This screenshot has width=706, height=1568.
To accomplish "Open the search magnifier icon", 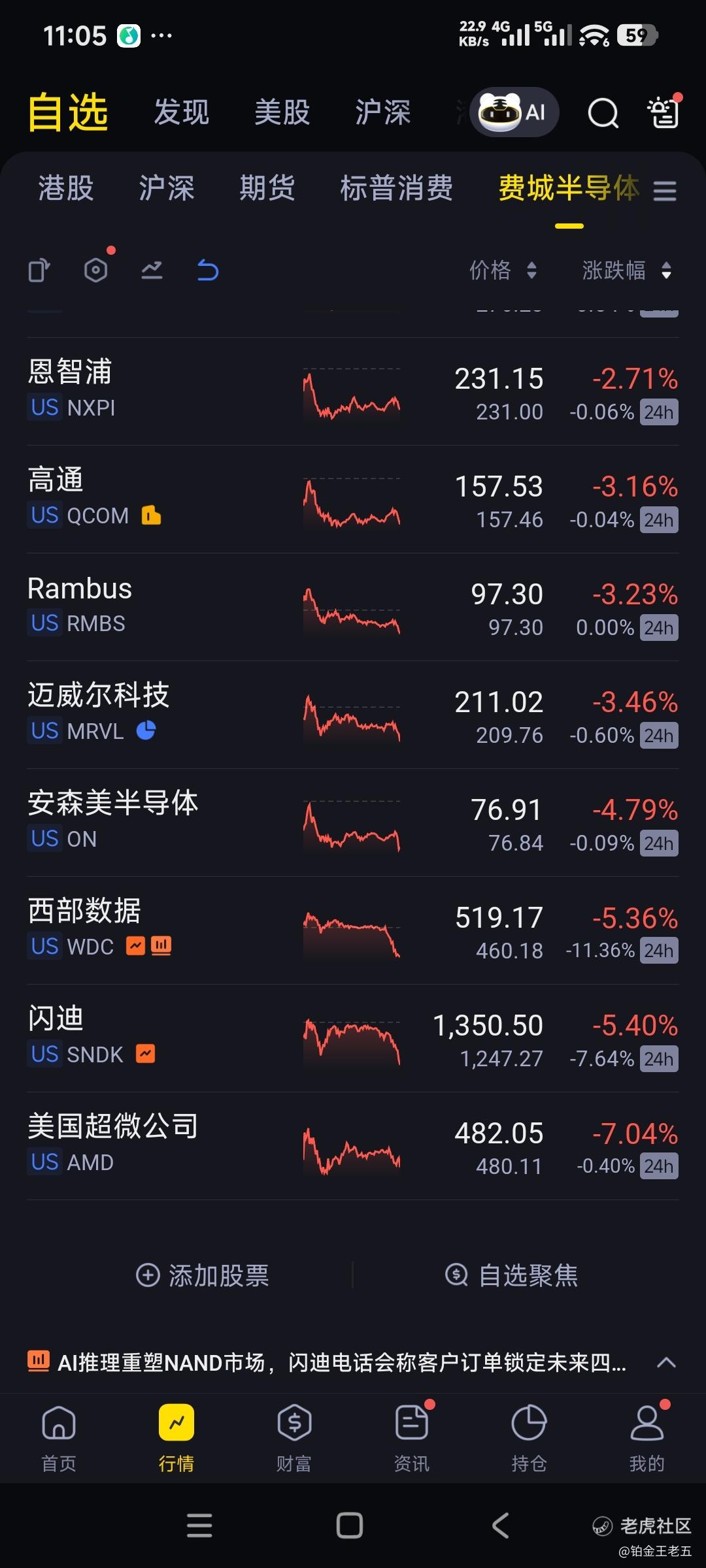I will click(x=603, y=113).
